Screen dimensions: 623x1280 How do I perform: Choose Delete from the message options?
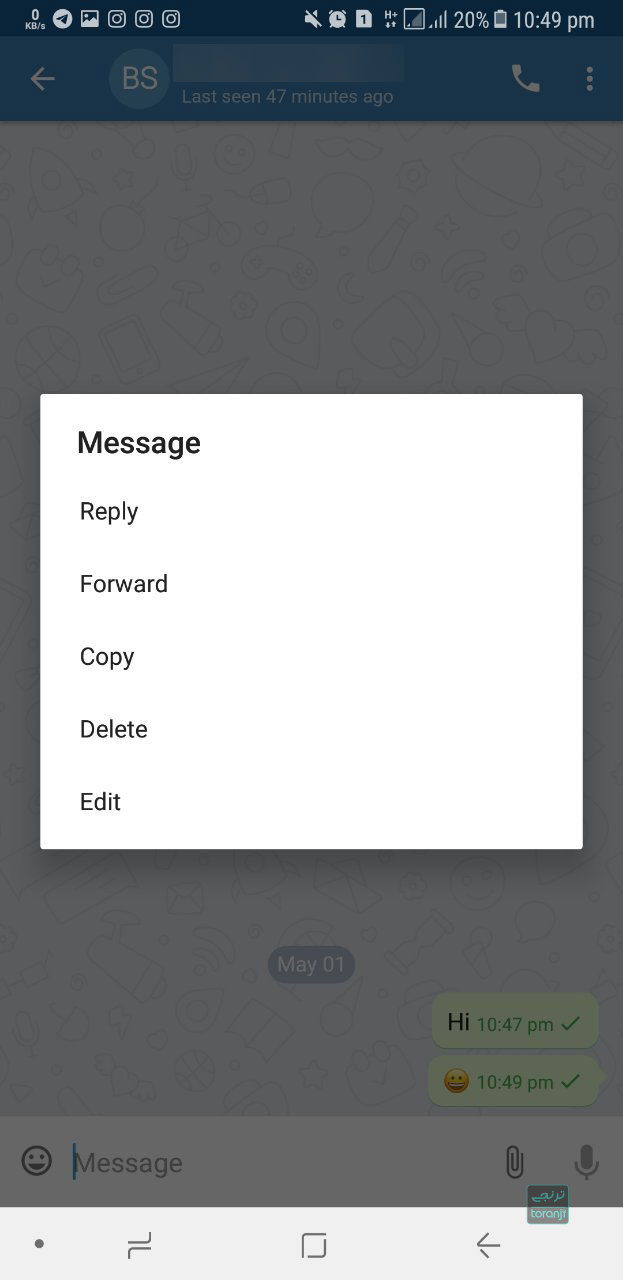point(114,729)
